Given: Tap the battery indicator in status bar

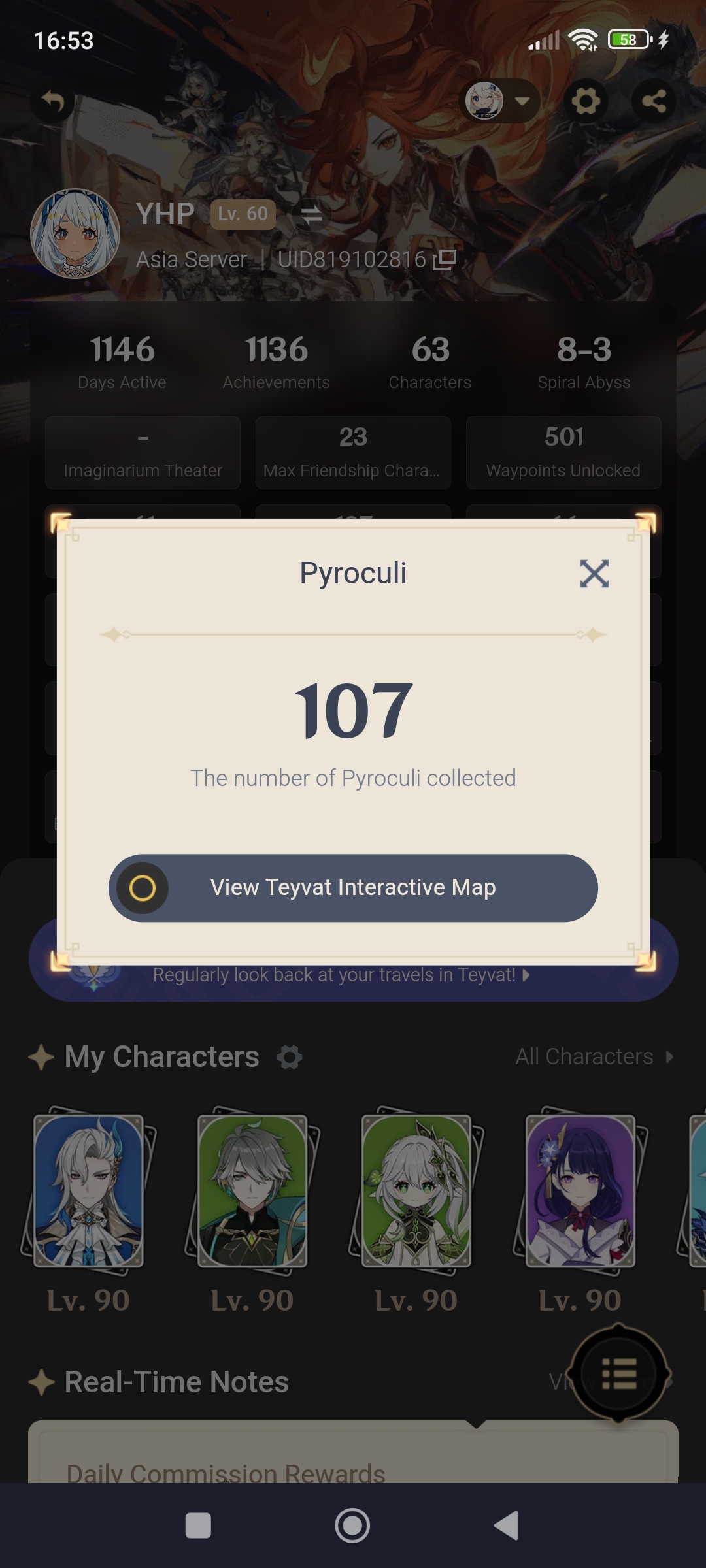Looking at the screenshot, I should pyautogui.click(x=626, y=41).
